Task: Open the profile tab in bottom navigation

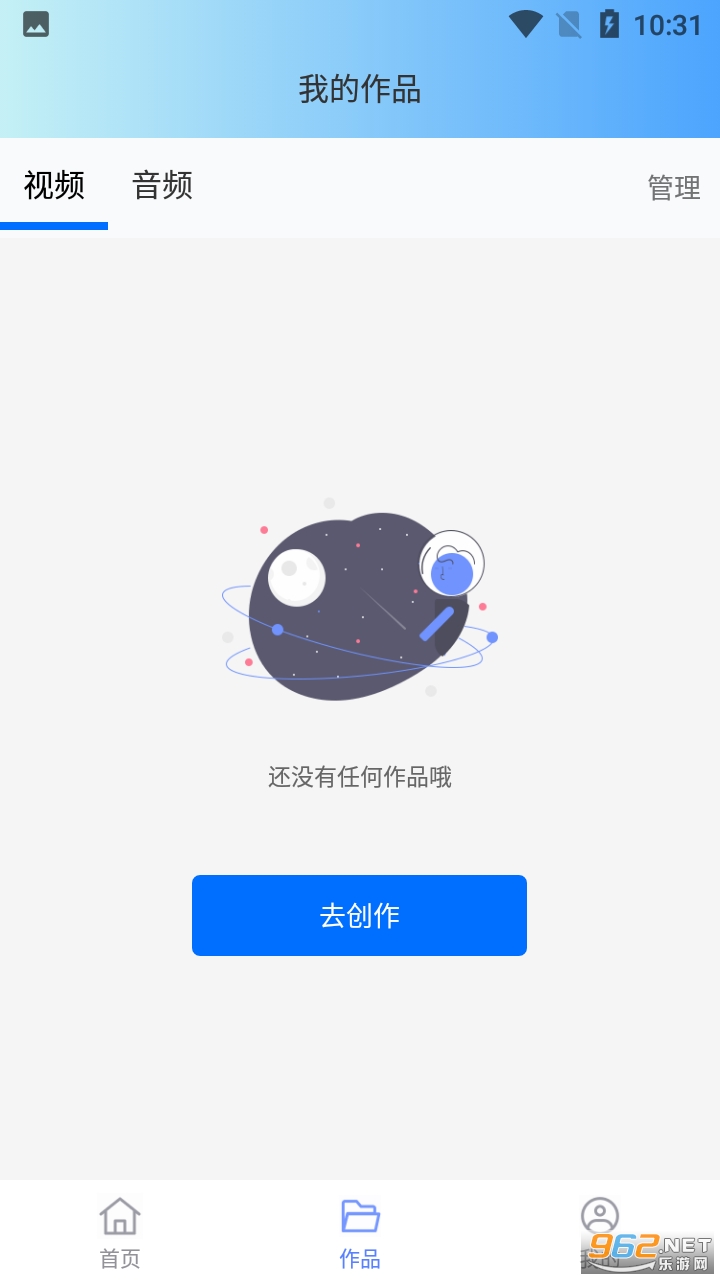Action: tap(600, 1225)
